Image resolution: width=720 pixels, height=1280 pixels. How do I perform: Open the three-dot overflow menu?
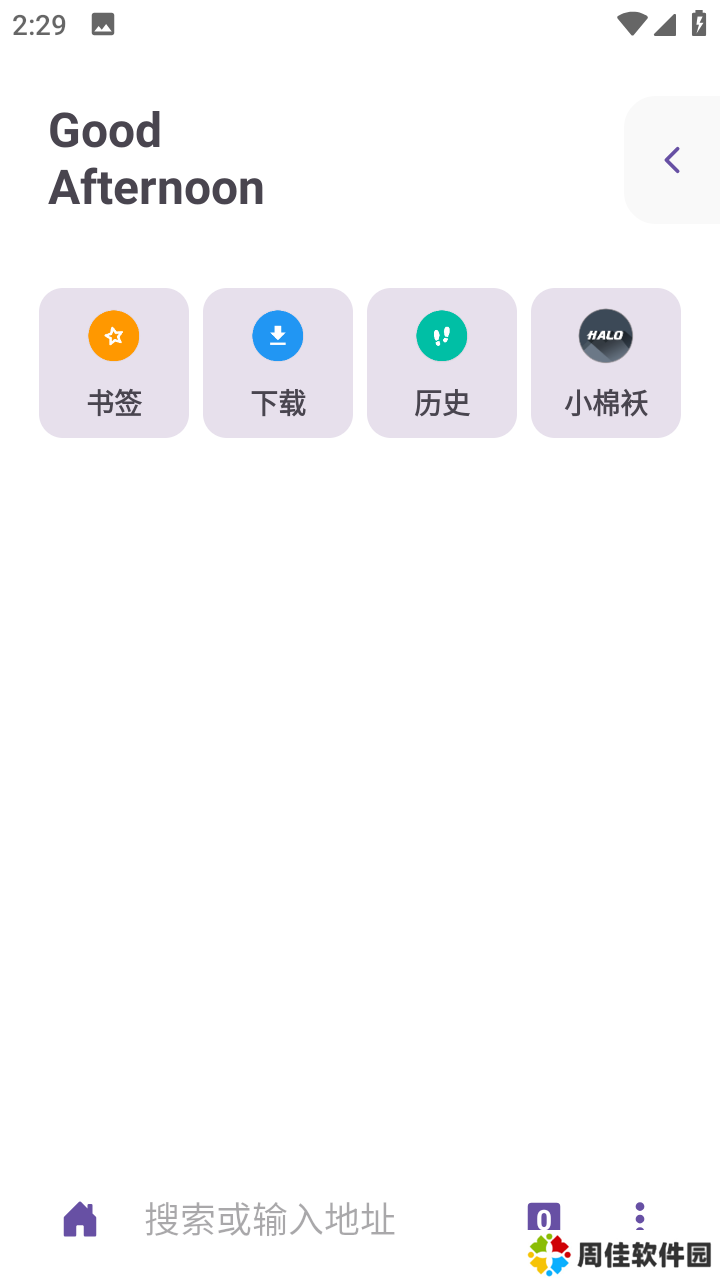pyautogui.click(x=640, y=1215)
